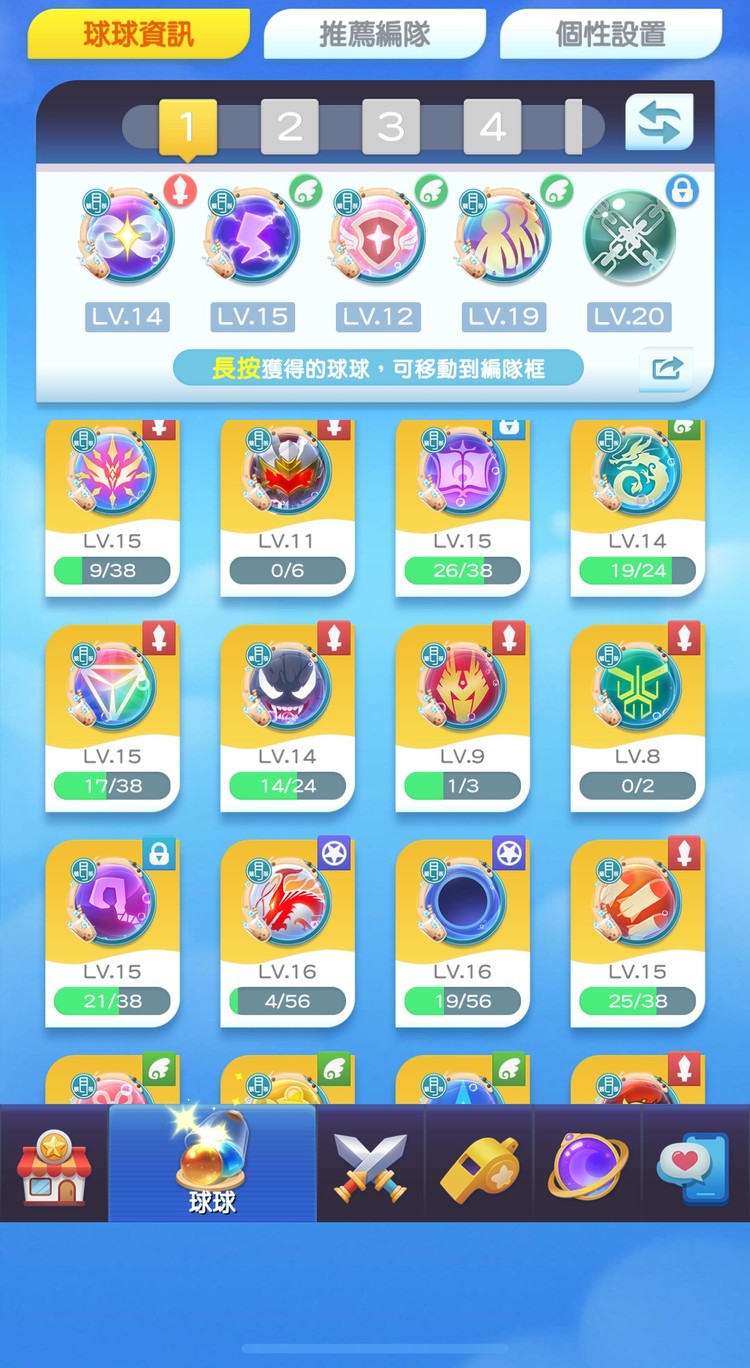Open the heart chat bubble tab
This screenshot has width=750, height=1368.
click(x=694, y=1165)
